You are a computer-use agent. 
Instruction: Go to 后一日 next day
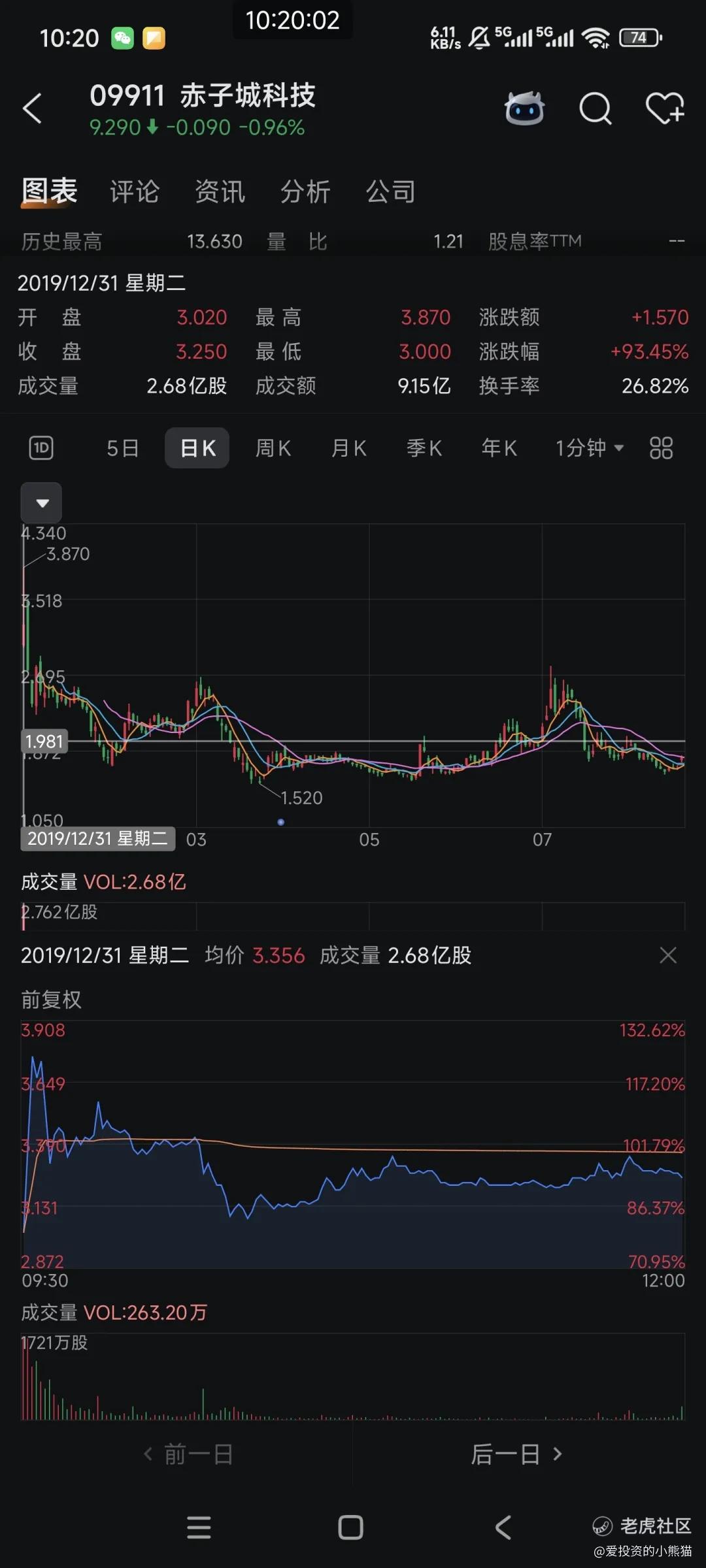click(x=516, y=1454)
